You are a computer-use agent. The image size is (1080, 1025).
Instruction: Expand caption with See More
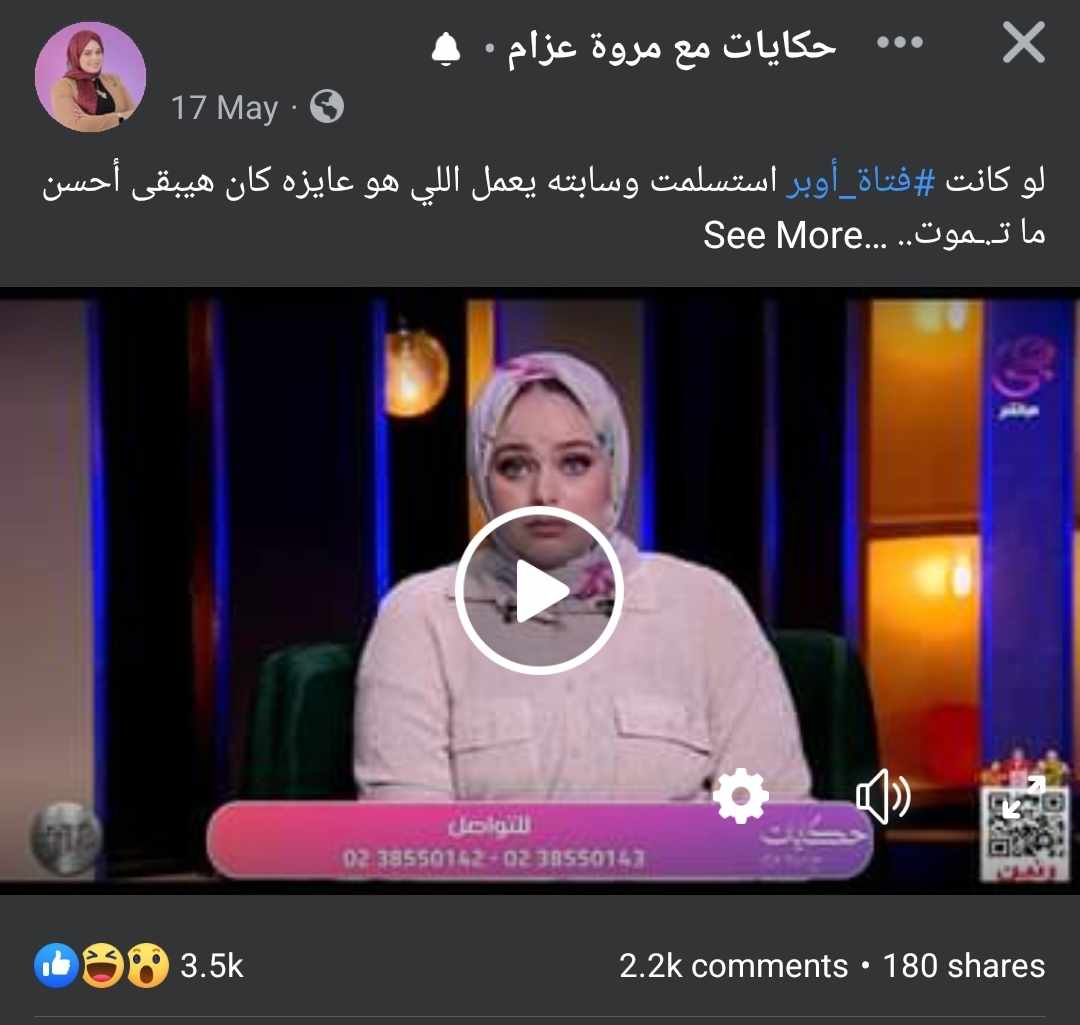[783, 236]
